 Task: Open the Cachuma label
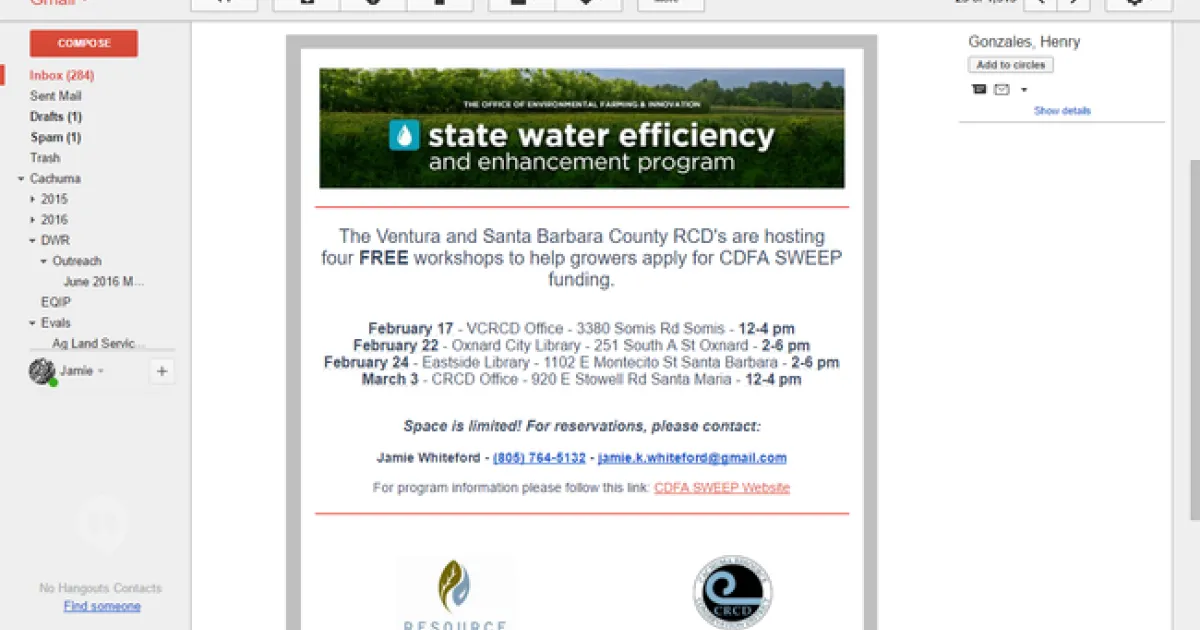[x=55, y=178]
